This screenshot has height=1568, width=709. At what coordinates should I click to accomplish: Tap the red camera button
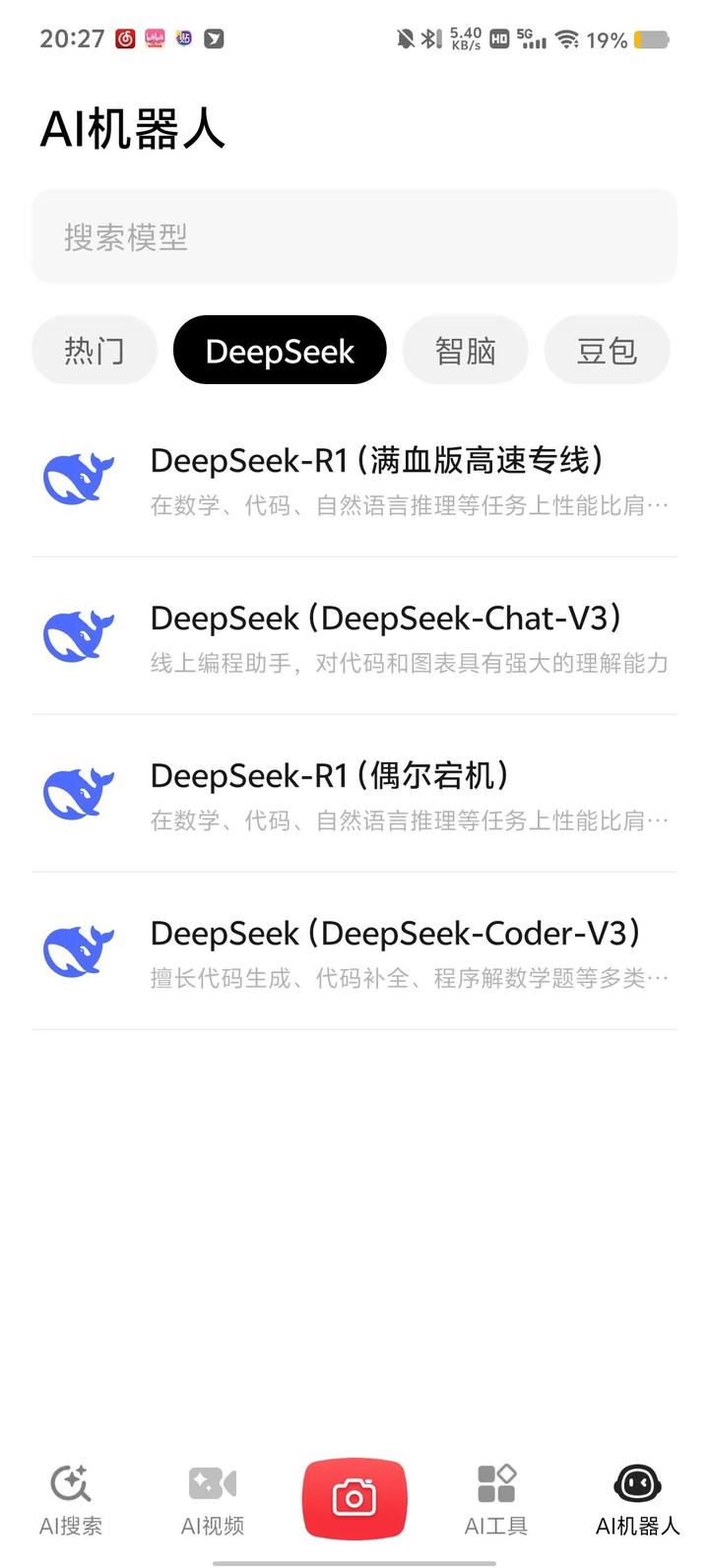[354, 1497]
